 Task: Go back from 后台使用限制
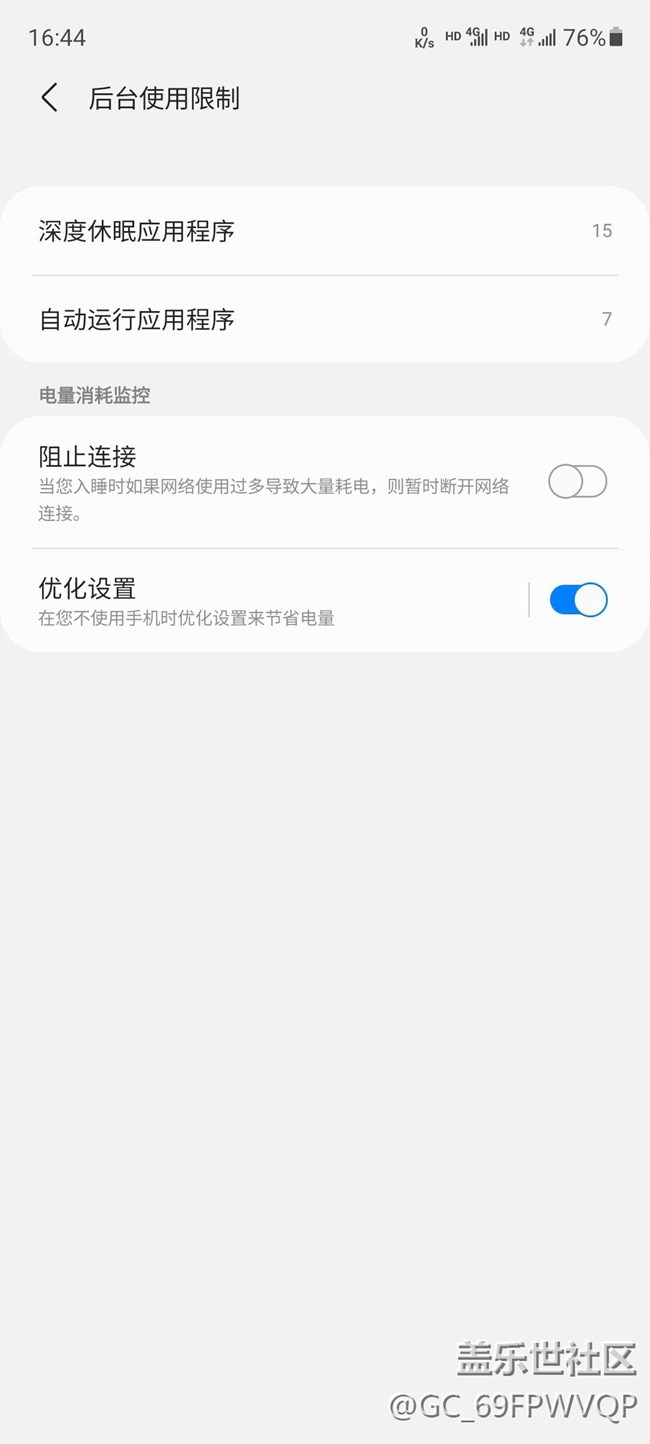coord(49,98)
